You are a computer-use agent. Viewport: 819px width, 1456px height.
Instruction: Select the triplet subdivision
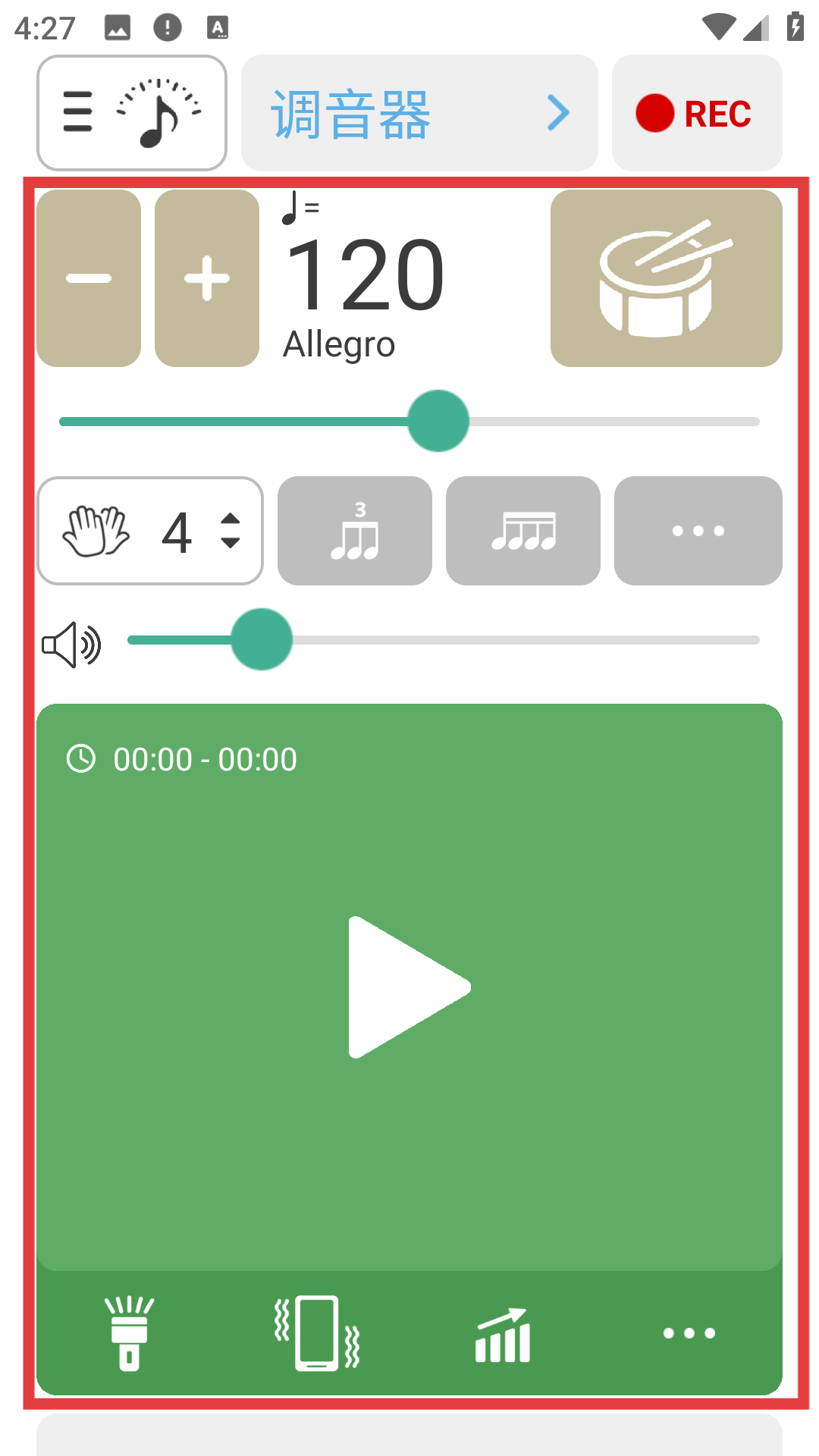pyautogui.click(x=355, y=531)
